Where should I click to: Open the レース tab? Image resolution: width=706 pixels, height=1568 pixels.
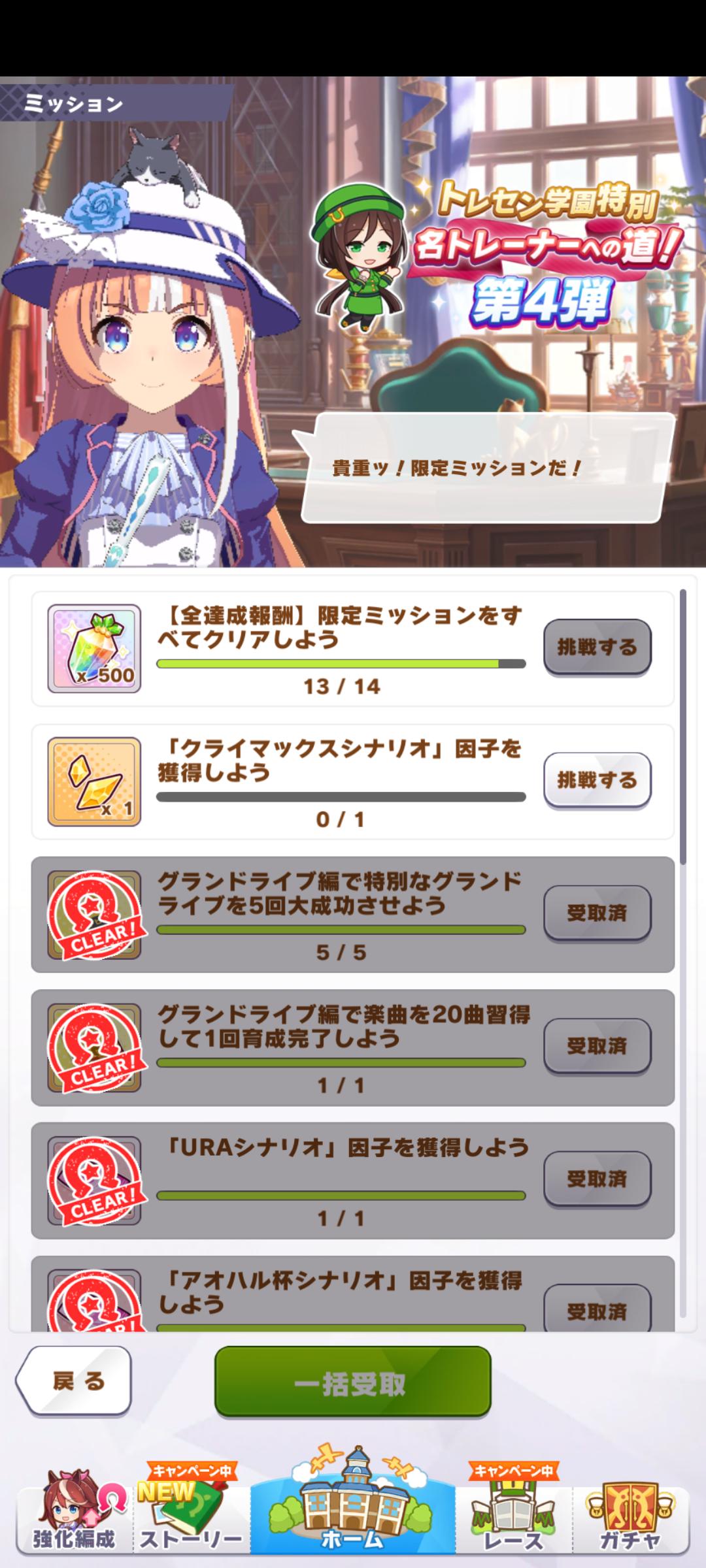point(513,1517)
